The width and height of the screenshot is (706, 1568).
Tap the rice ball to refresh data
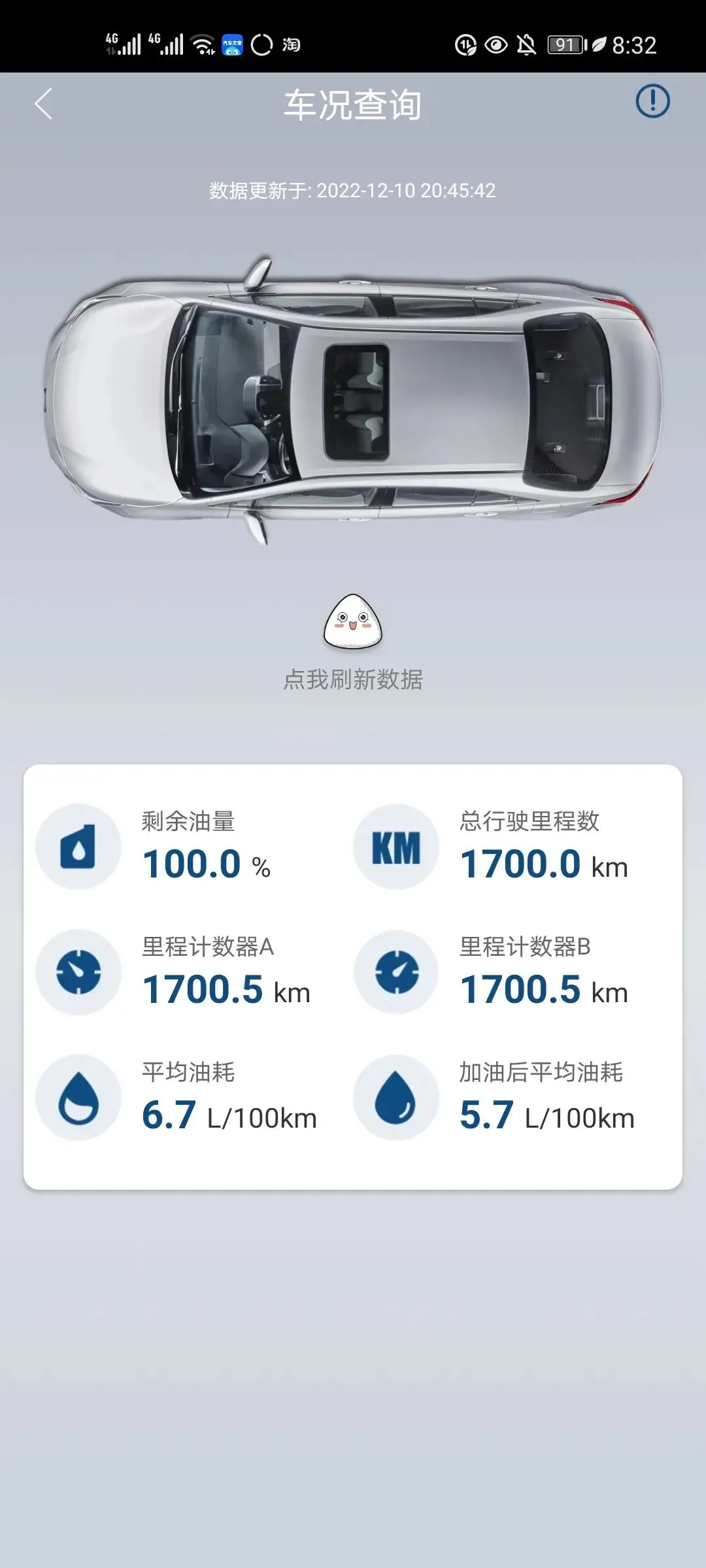(x=352, y=622)
